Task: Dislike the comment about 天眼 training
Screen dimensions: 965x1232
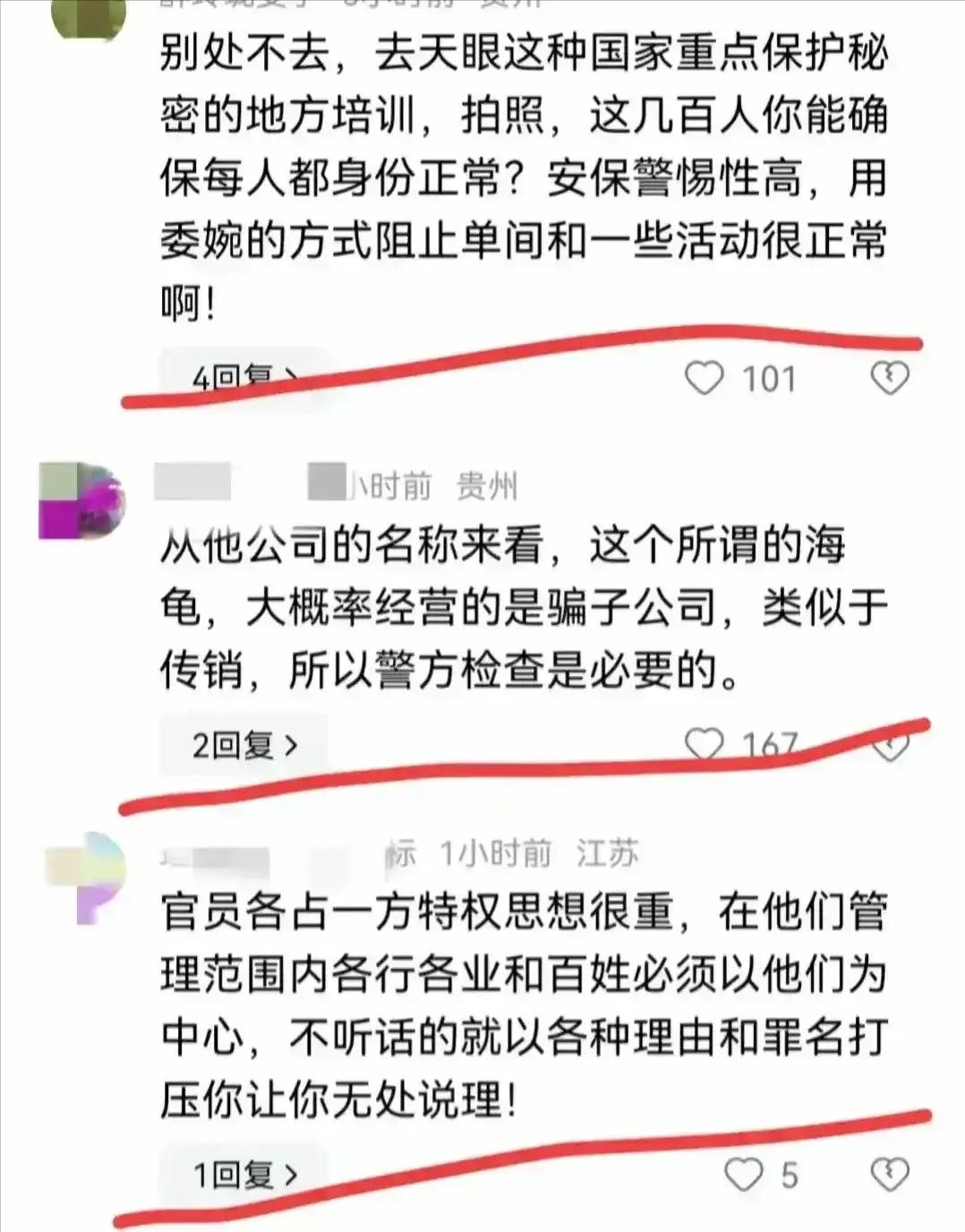Action: coord(890,379)
